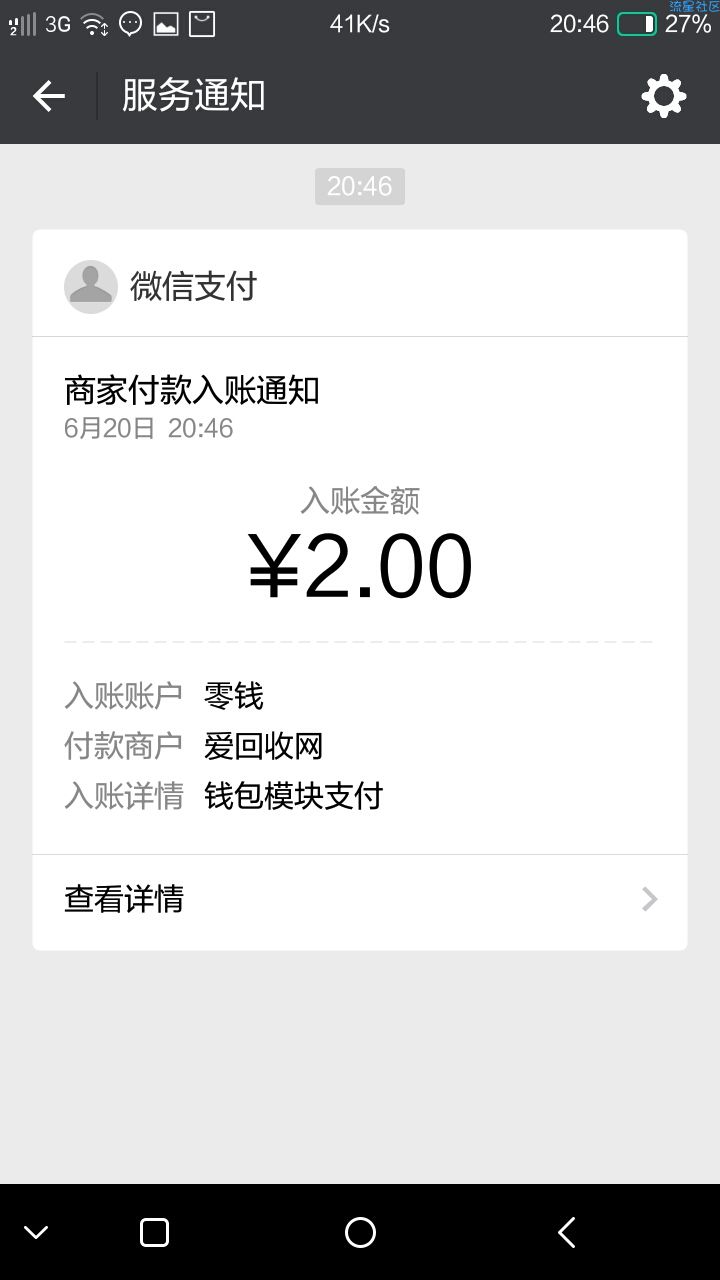Hide the navigation bar with down chevron

coord(36,1232)
